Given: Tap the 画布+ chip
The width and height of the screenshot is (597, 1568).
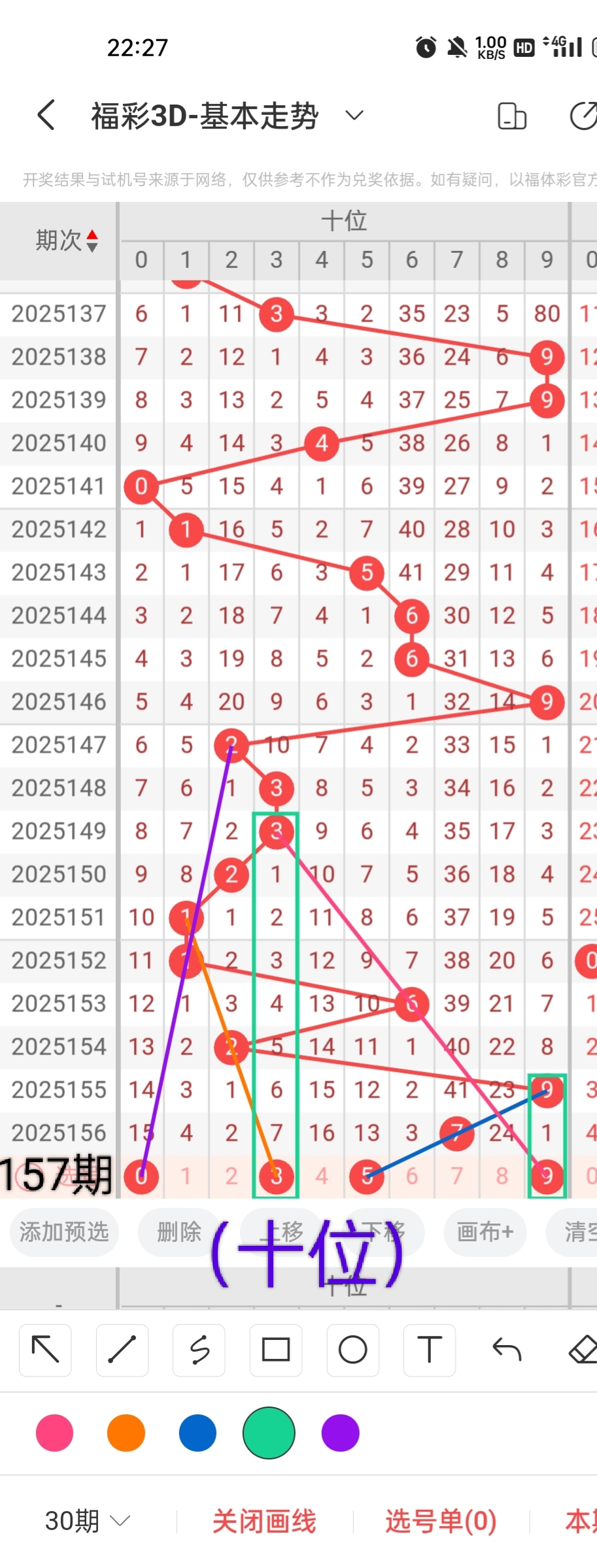Looking at the screenshot, I should (x=485, y=1231).
